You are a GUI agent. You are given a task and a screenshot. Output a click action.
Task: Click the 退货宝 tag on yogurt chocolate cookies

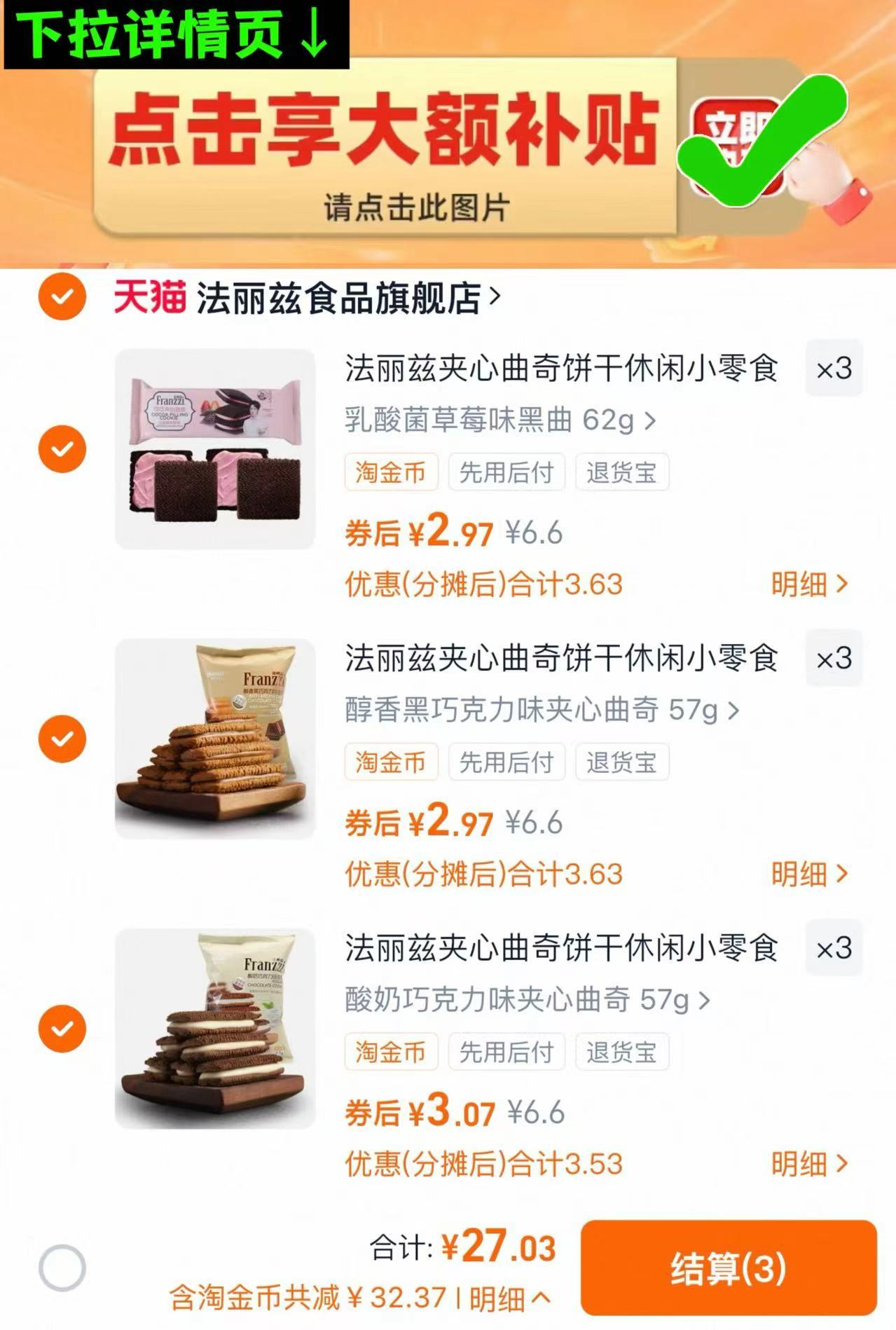622,1052
